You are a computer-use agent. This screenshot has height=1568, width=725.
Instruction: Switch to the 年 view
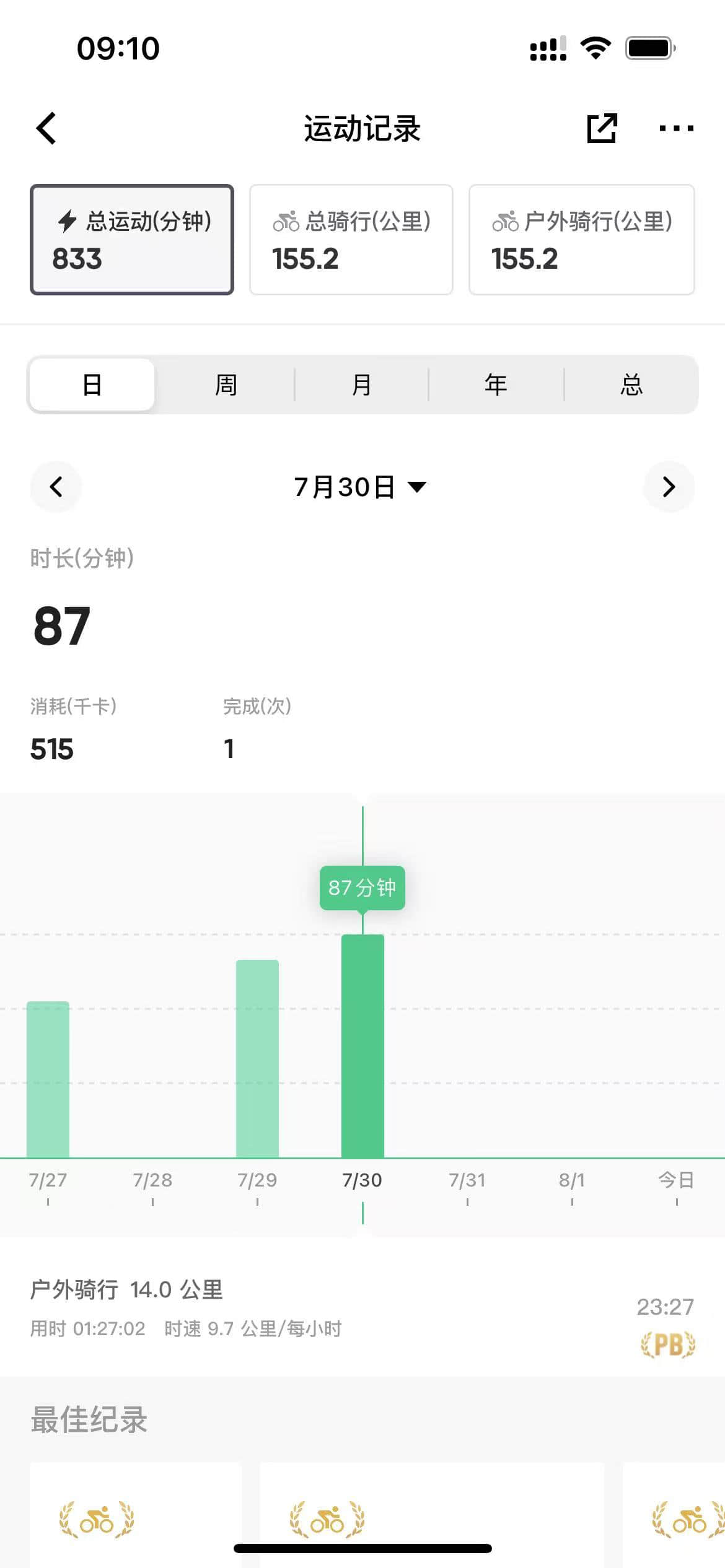coord(496,385)
